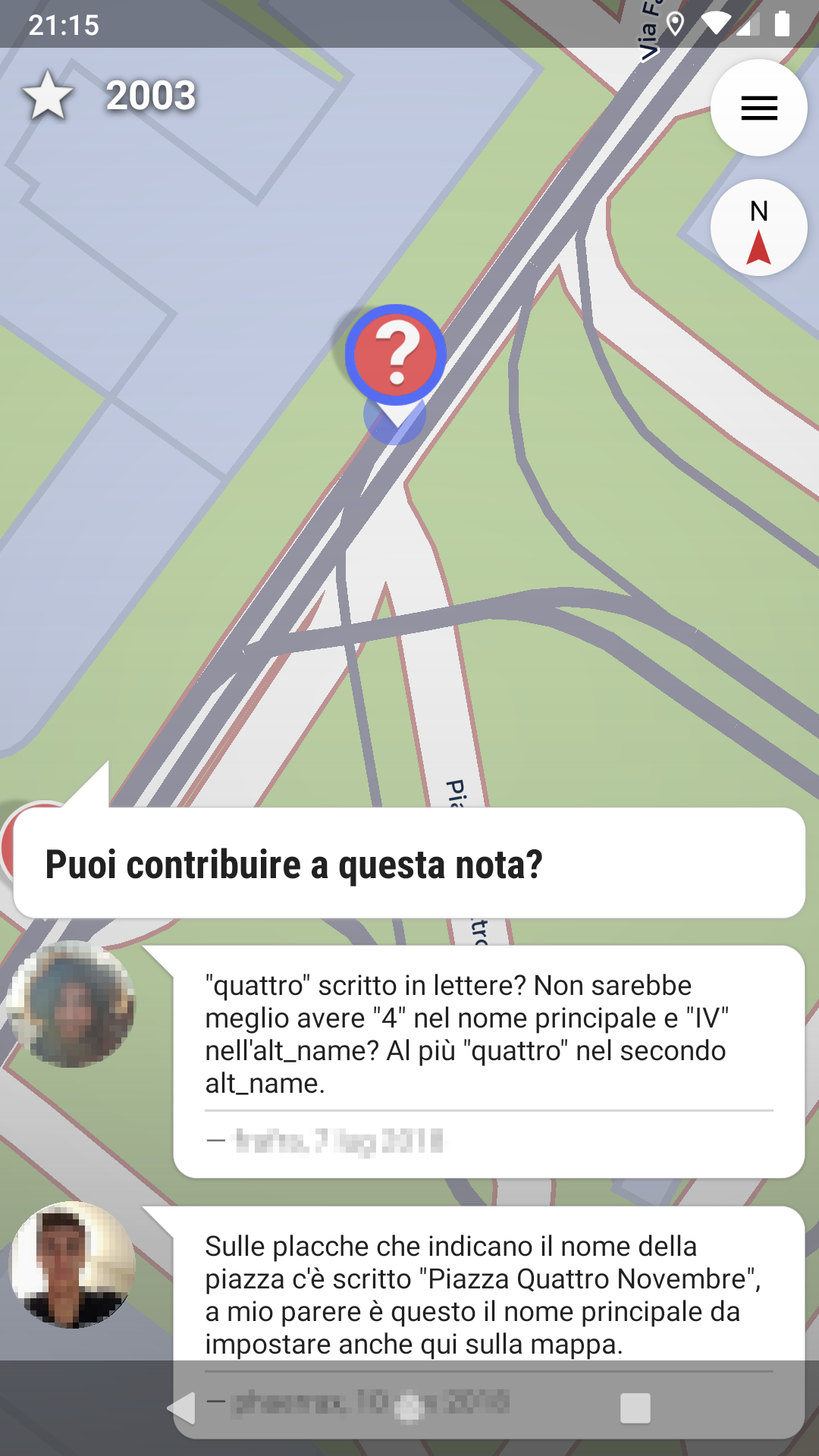Viewport: 819px width, 1456px height.
Task: Select the red question mark note pin
Action: click(x=395, y=355)
